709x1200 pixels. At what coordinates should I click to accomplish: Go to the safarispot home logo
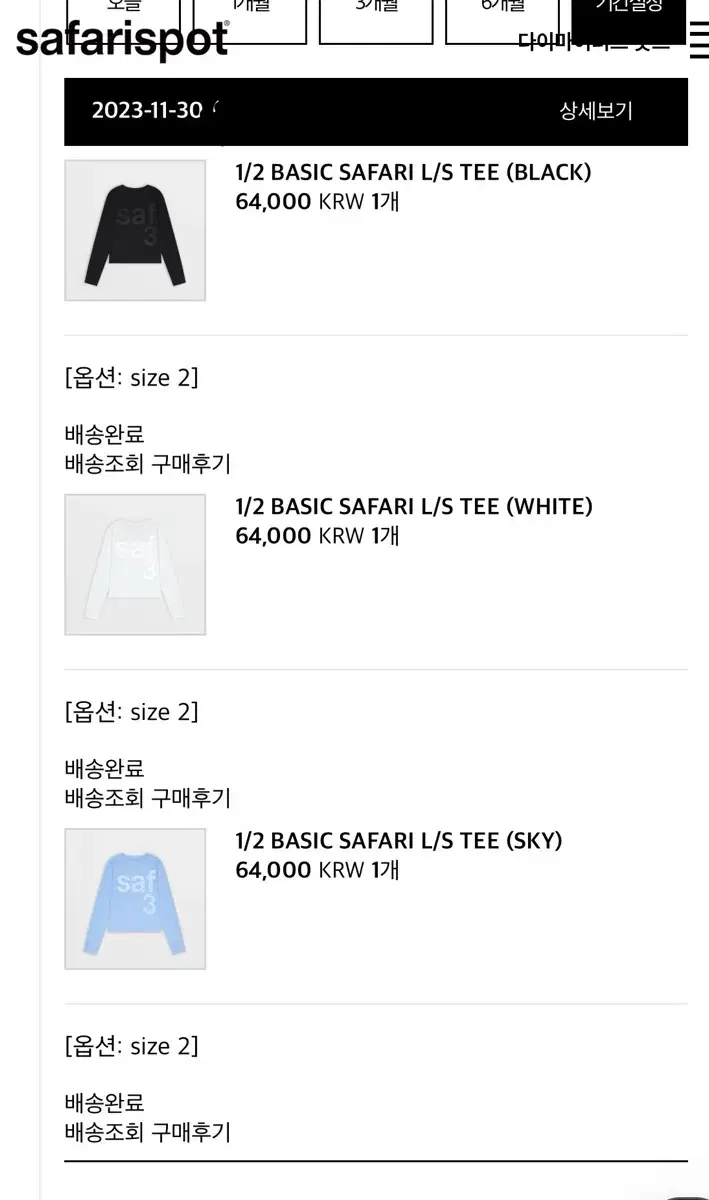122,41
